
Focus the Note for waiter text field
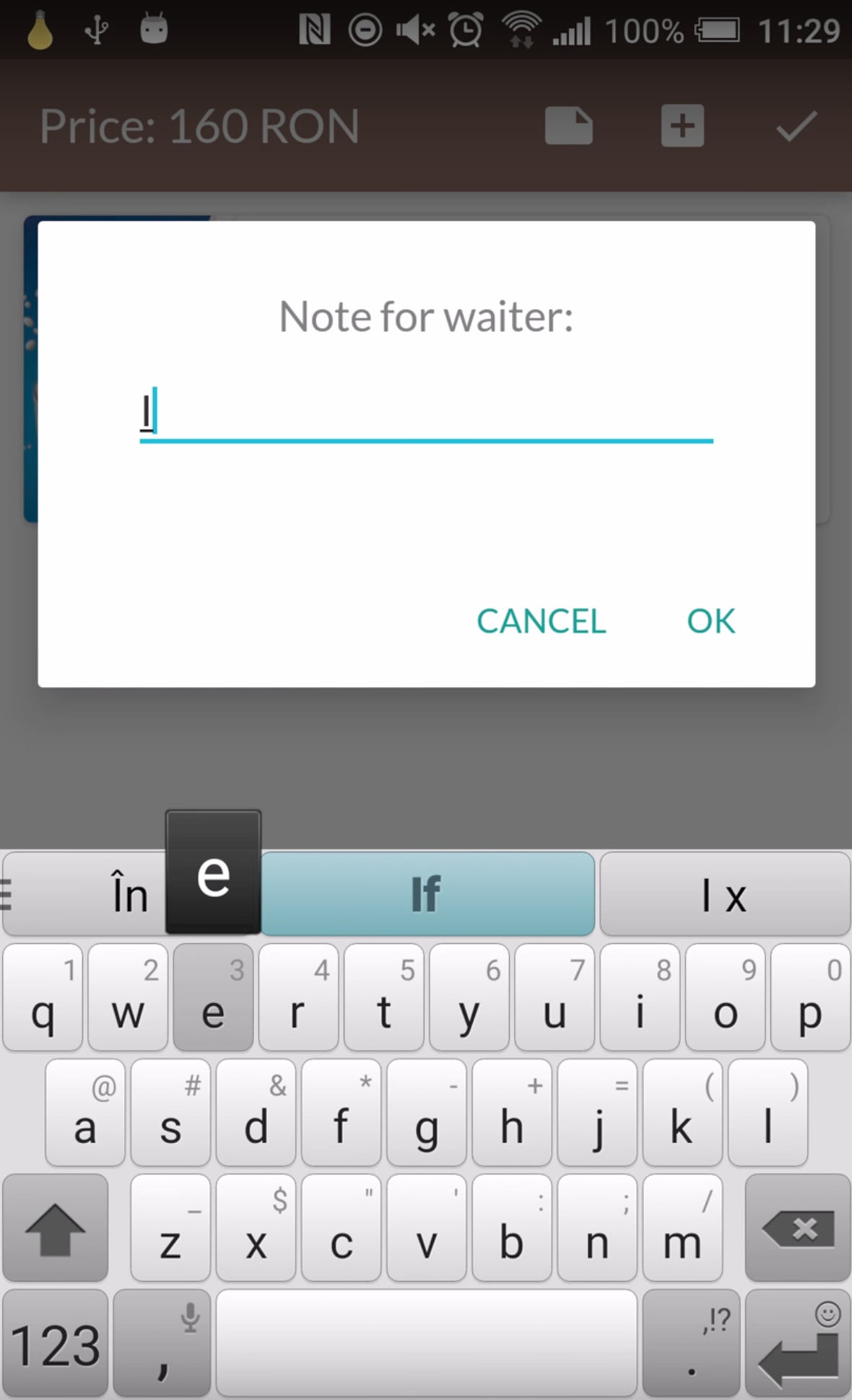pyautogui.click(x=426, y=414)
